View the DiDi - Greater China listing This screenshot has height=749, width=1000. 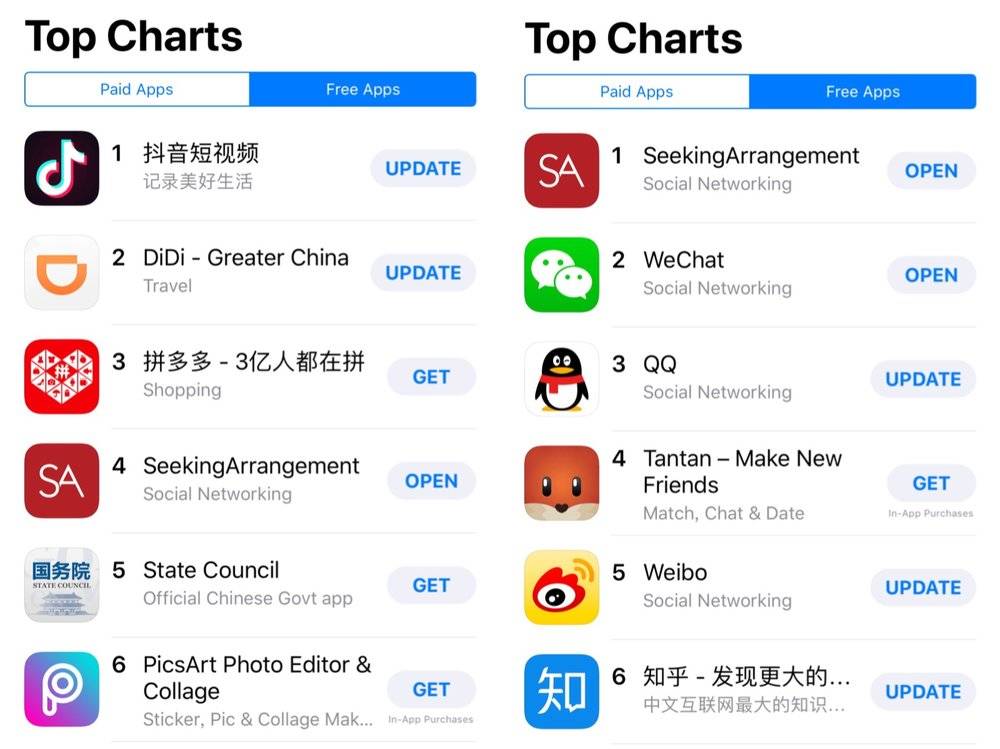pyautogui.click(x=245, y=258)
